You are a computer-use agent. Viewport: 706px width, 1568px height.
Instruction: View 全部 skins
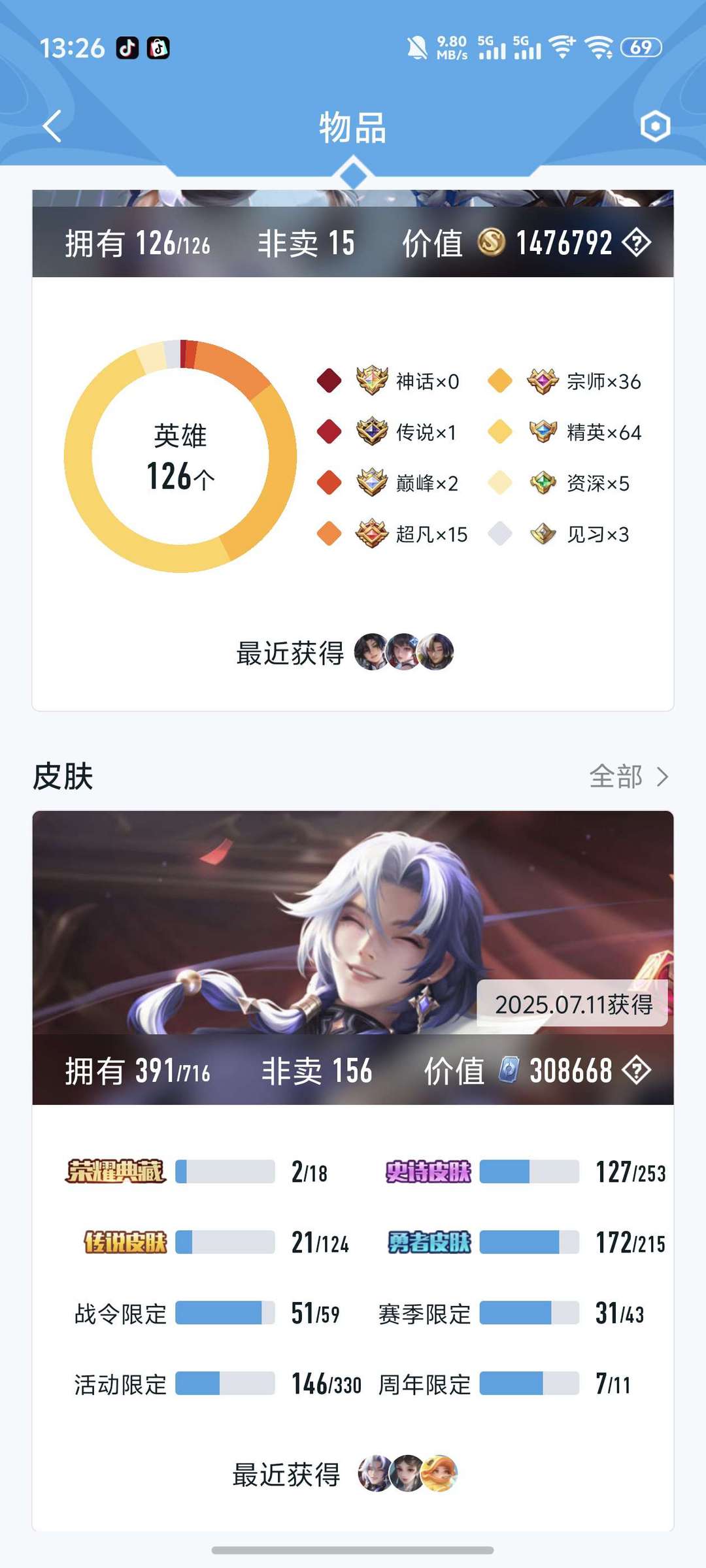click(629, 776)
